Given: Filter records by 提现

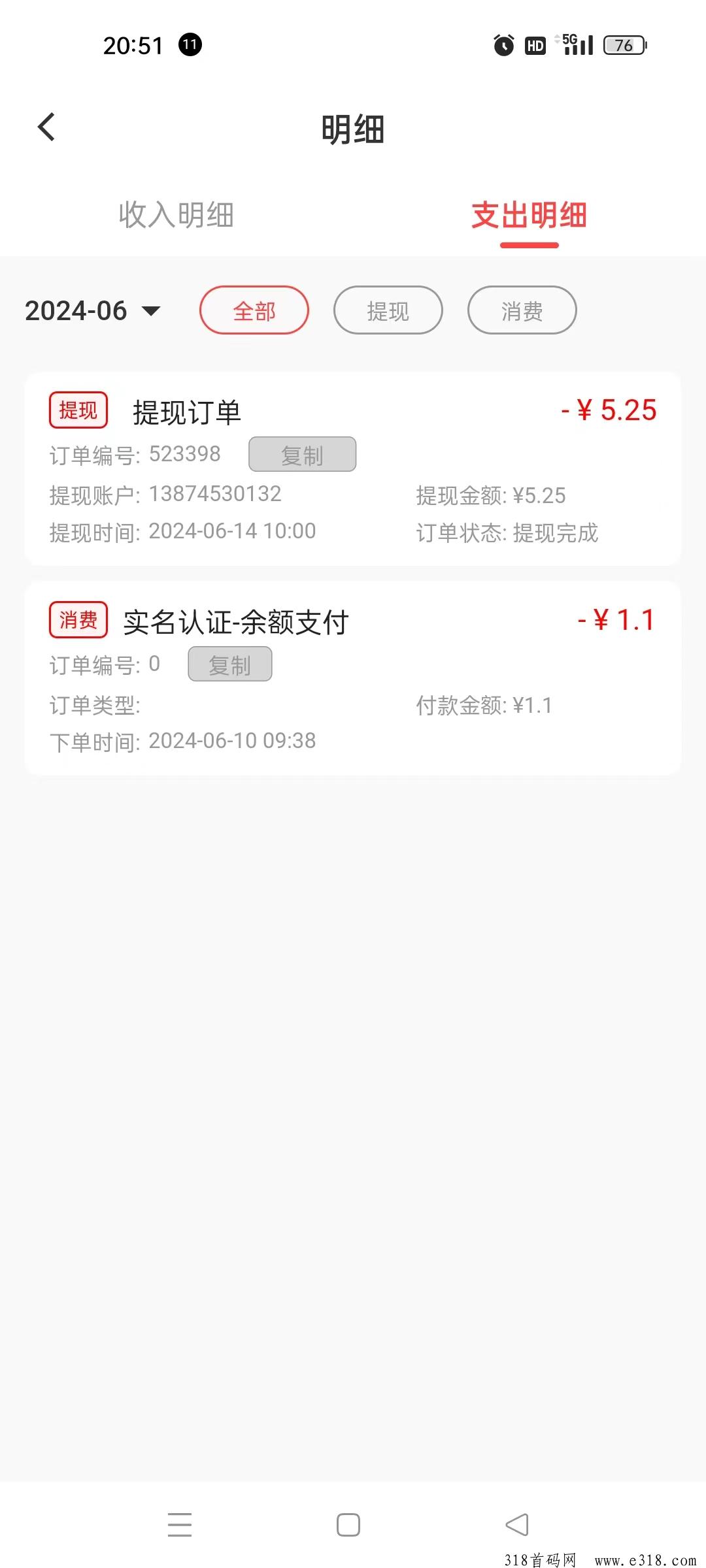Looking at the screenshot, I should [x=388, y=310].
